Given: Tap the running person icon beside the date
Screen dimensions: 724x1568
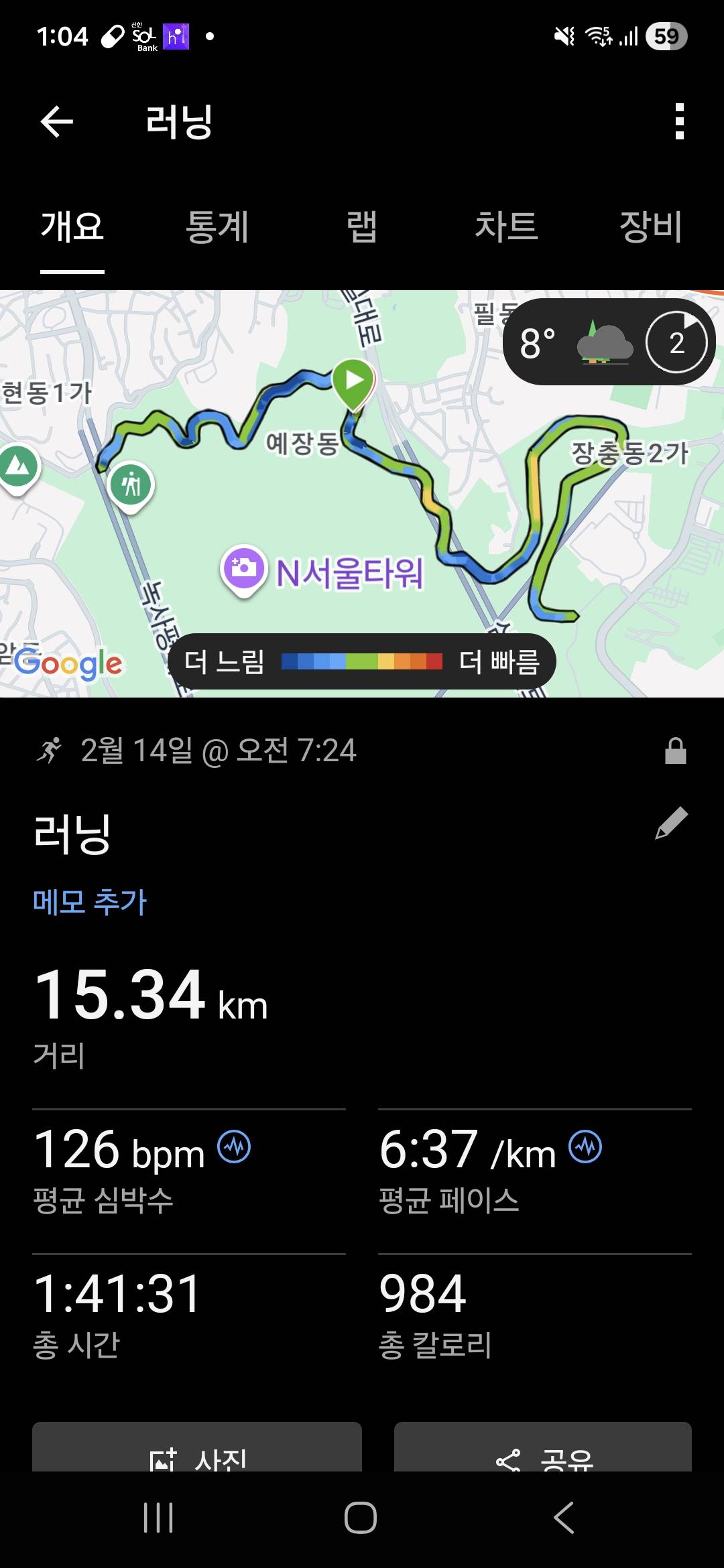Looking at the screenshot, I should click(x=50, y=750).
